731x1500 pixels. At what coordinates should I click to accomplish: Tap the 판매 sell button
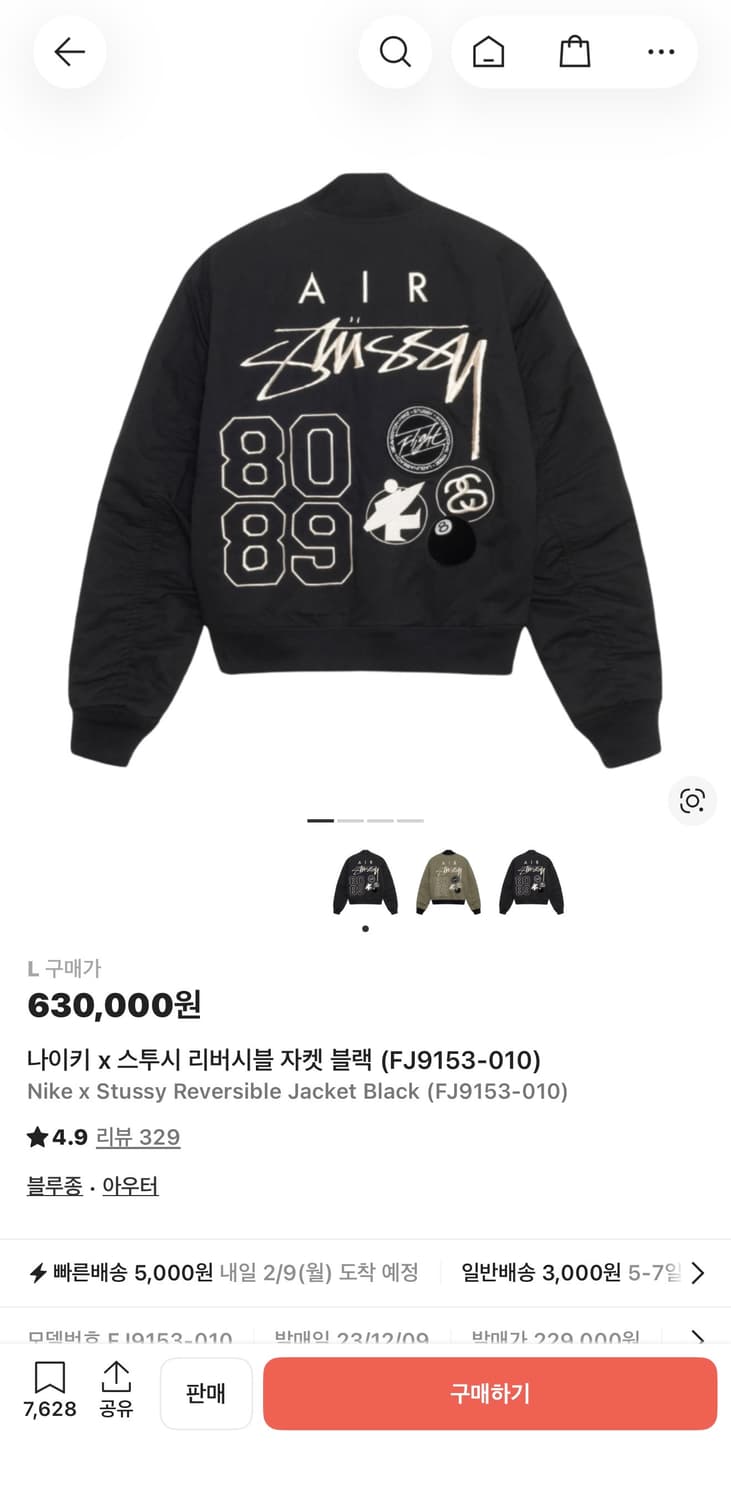pyautogui.click(x=206, y=1393)
